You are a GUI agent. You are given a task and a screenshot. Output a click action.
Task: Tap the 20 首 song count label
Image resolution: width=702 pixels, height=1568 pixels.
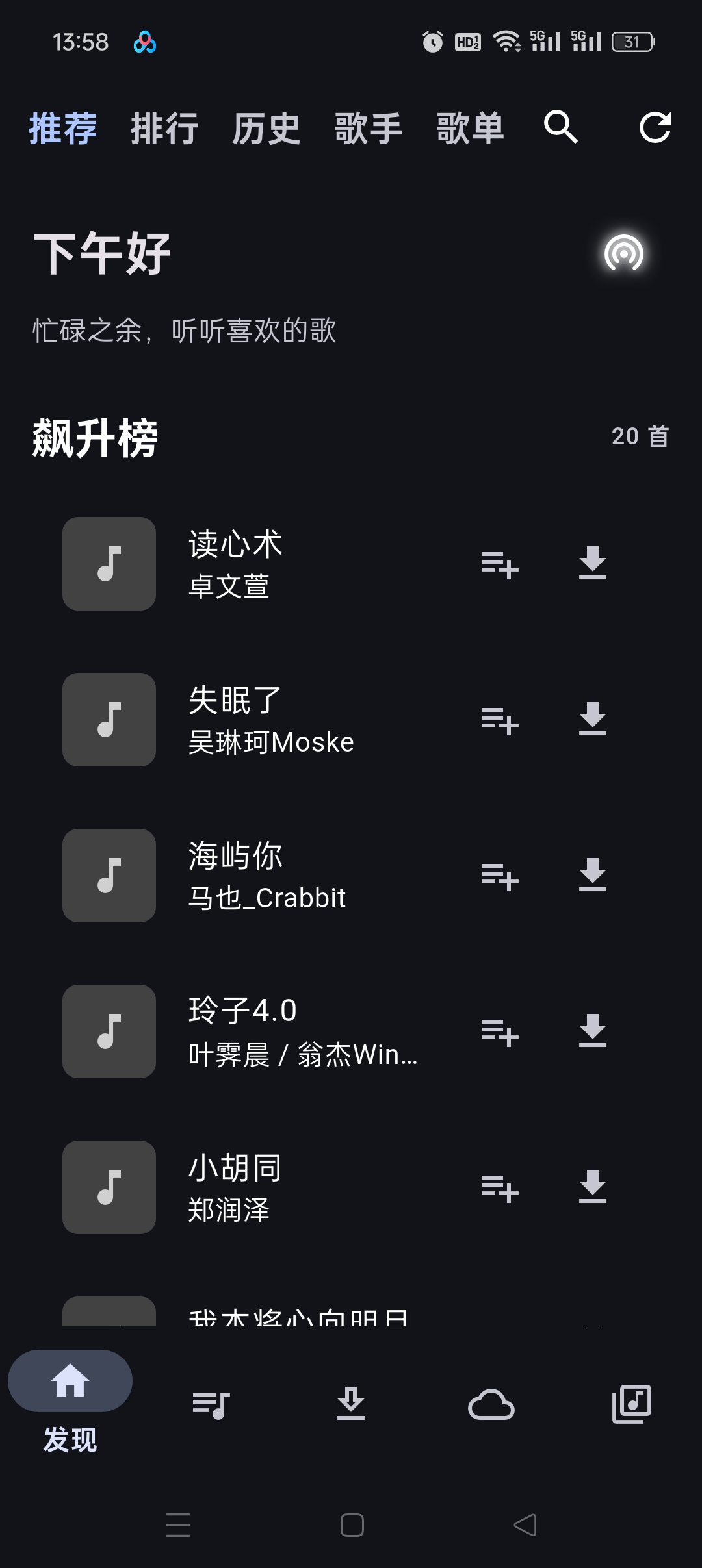640,436
